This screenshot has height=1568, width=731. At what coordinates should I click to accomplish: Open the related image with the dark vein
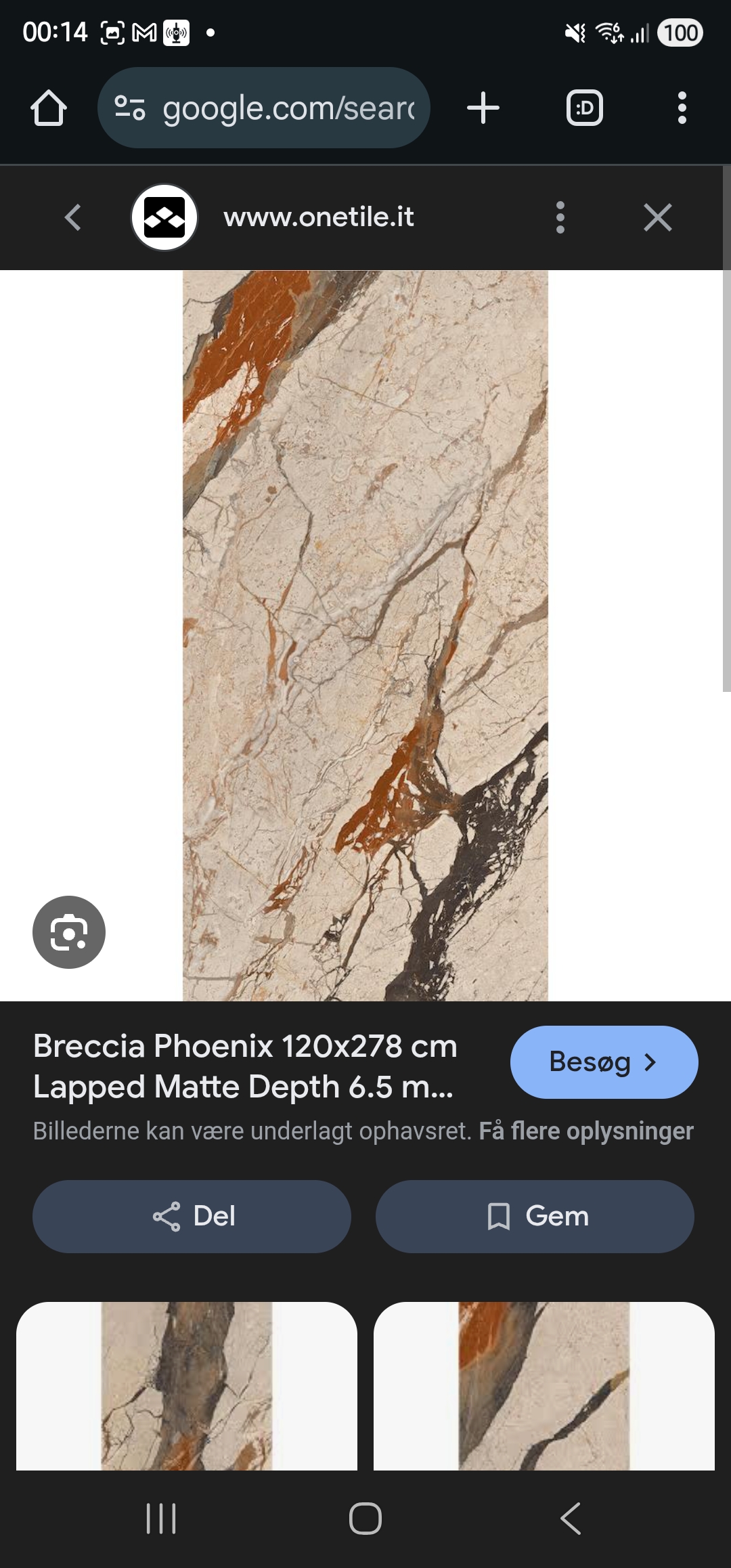(187, 1385)
